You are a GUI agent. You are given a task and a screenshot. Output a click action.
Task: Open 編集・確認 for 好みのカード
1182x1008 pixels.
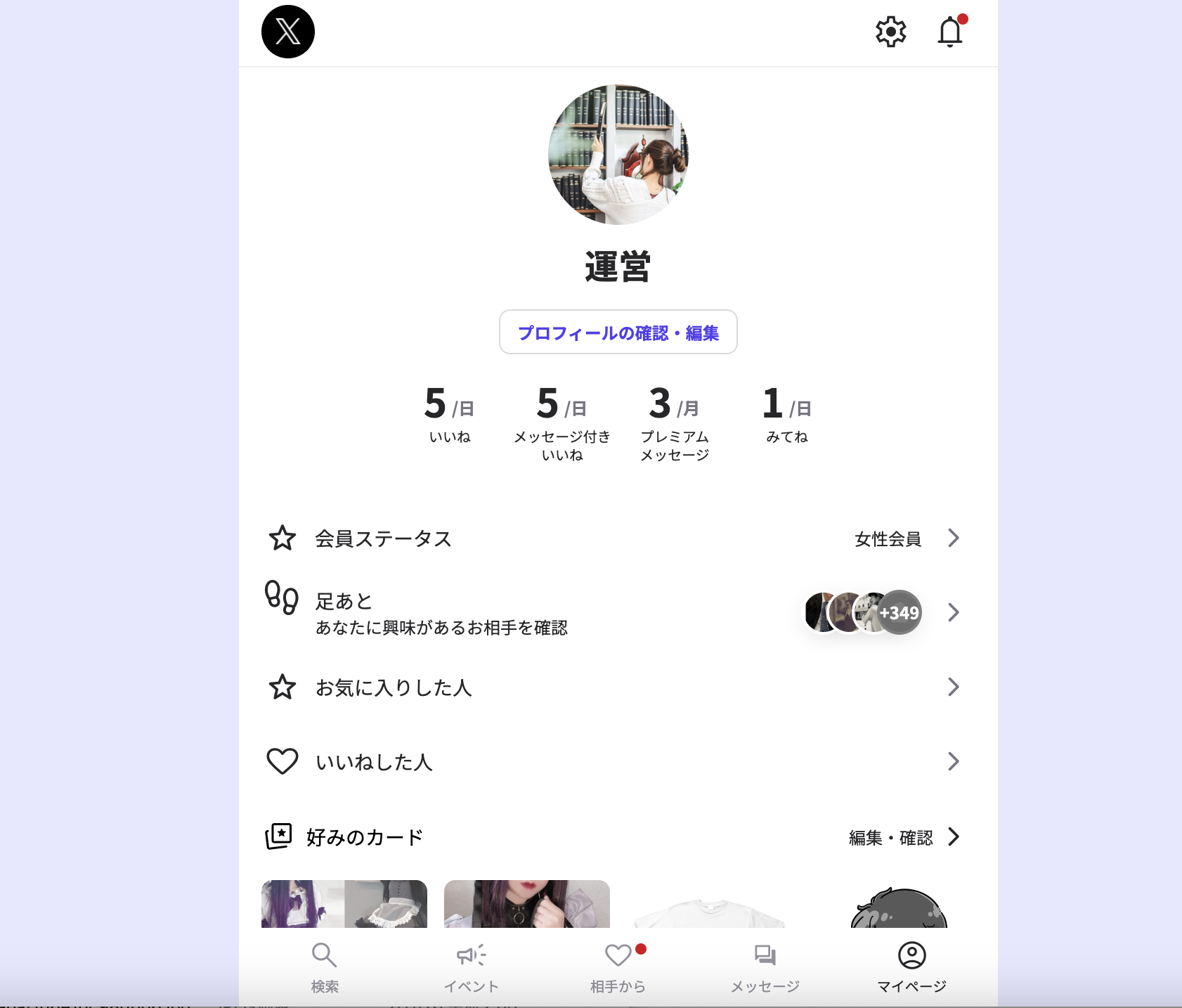coord(902,837)
